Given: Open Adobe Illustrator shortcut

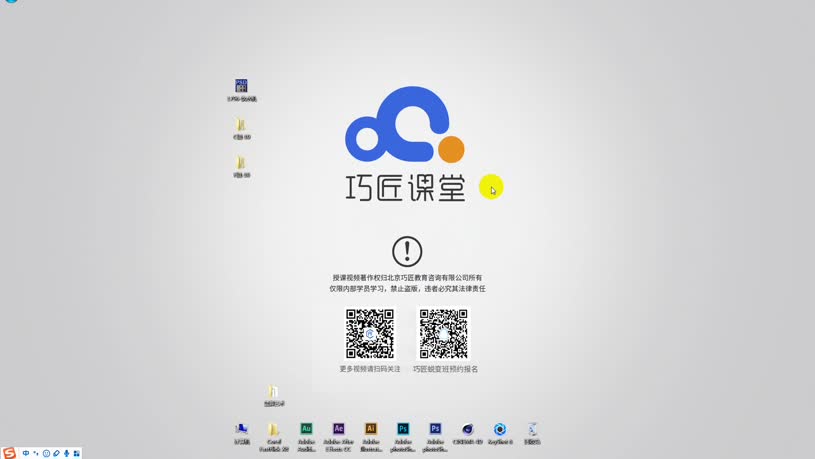Looking at the screenshot, I should point(371,430).
